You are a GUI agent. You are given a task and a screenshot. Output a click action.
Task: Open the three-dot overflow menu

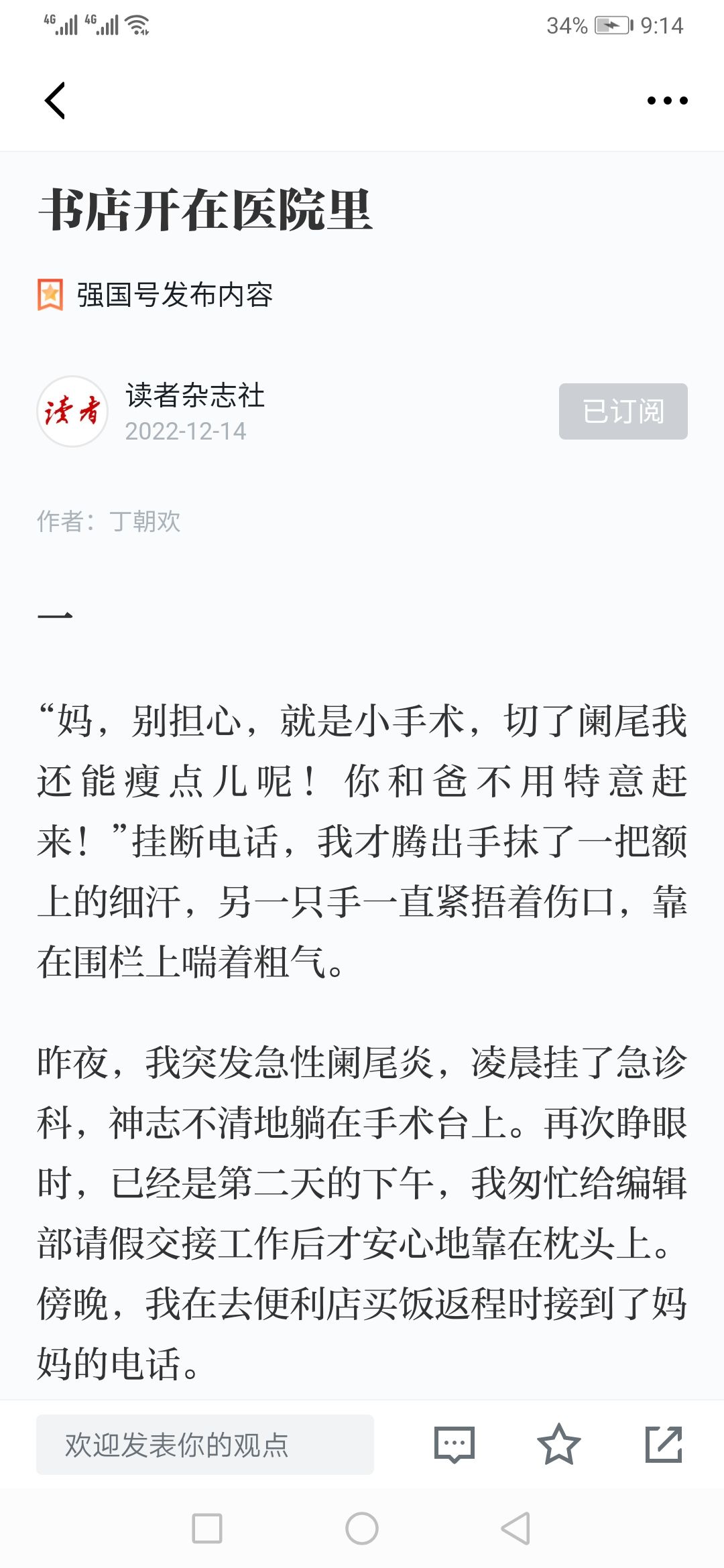point(667,101)
